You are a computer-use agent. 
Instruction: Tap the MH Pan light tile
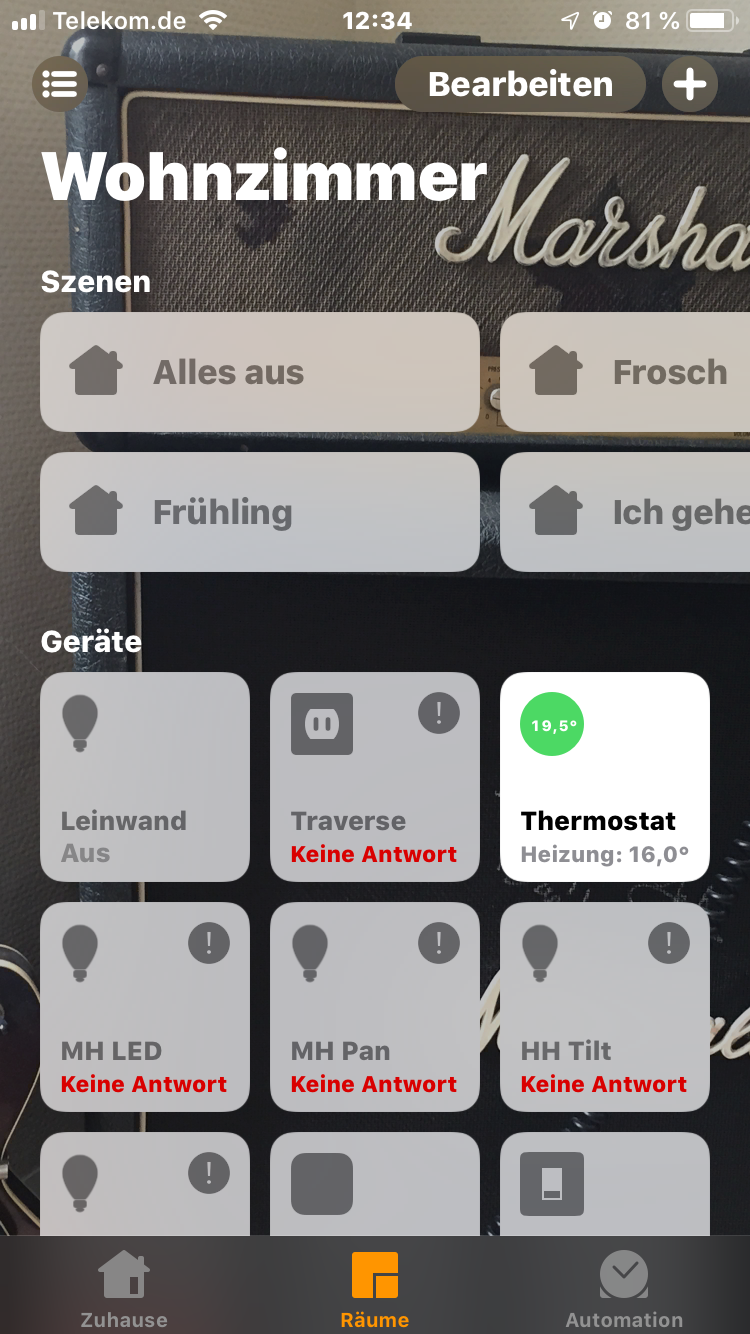375,1007
